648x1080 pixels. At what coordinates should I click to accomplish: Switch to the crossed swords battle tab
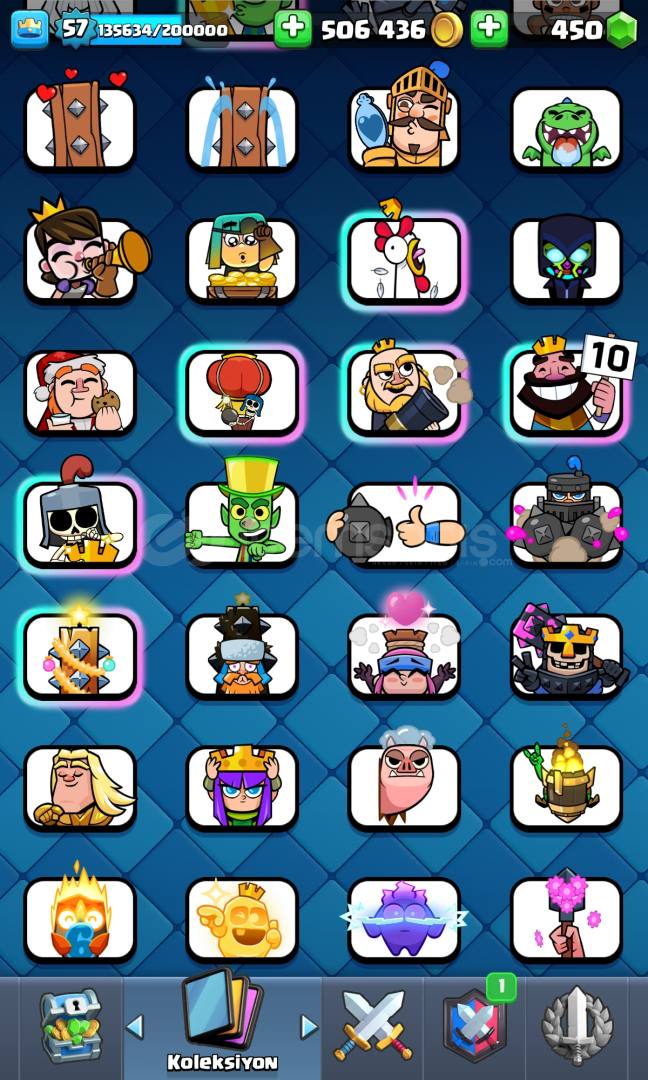(373, 1026)
